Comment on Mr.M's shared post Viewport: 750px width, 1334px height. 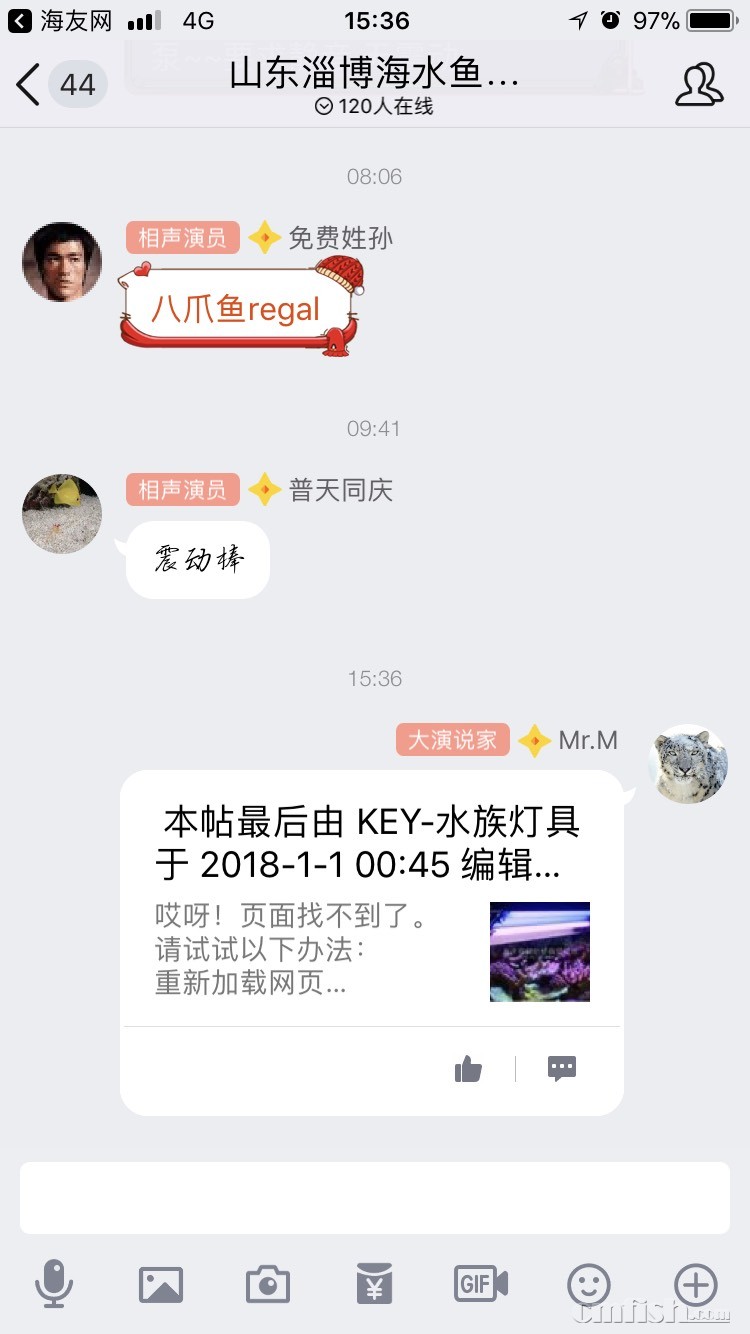tap(562, 1069)
